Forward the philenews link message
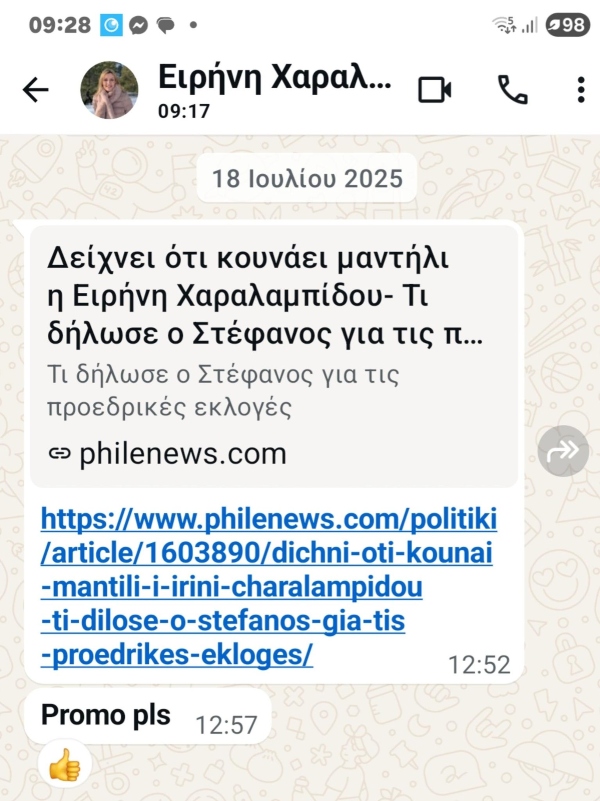The image size is (600, 801). point(563,452)
